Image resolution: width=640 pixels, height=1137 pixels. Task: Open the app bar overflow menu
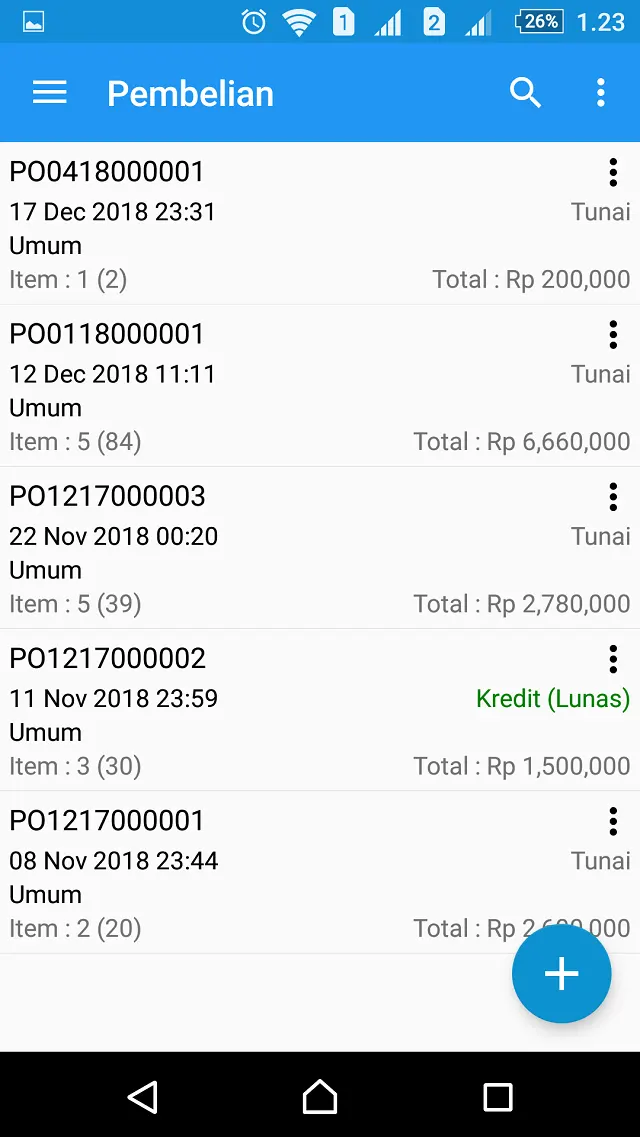600,93
